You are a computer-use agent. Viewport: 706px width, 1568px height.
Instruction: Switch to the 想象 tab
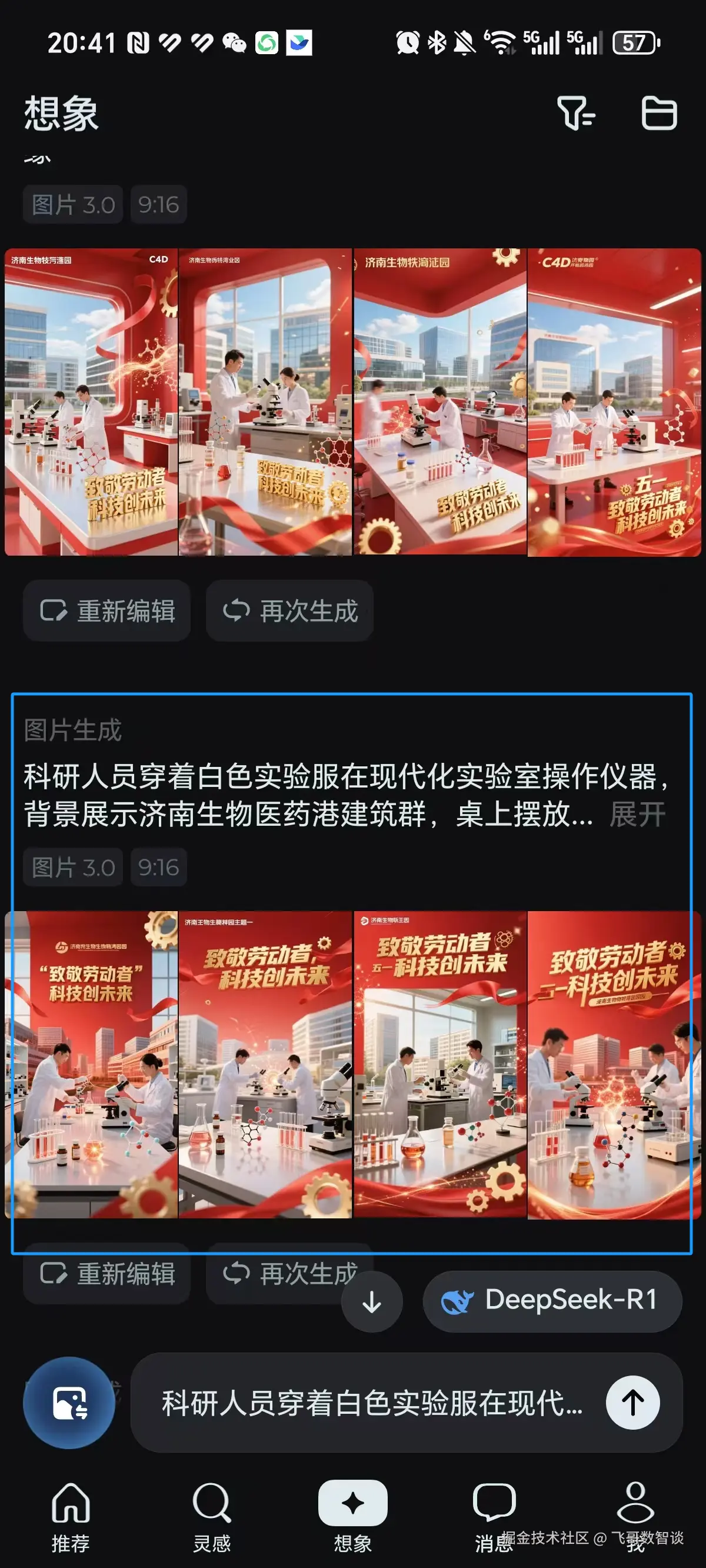tap(352, 1516)
